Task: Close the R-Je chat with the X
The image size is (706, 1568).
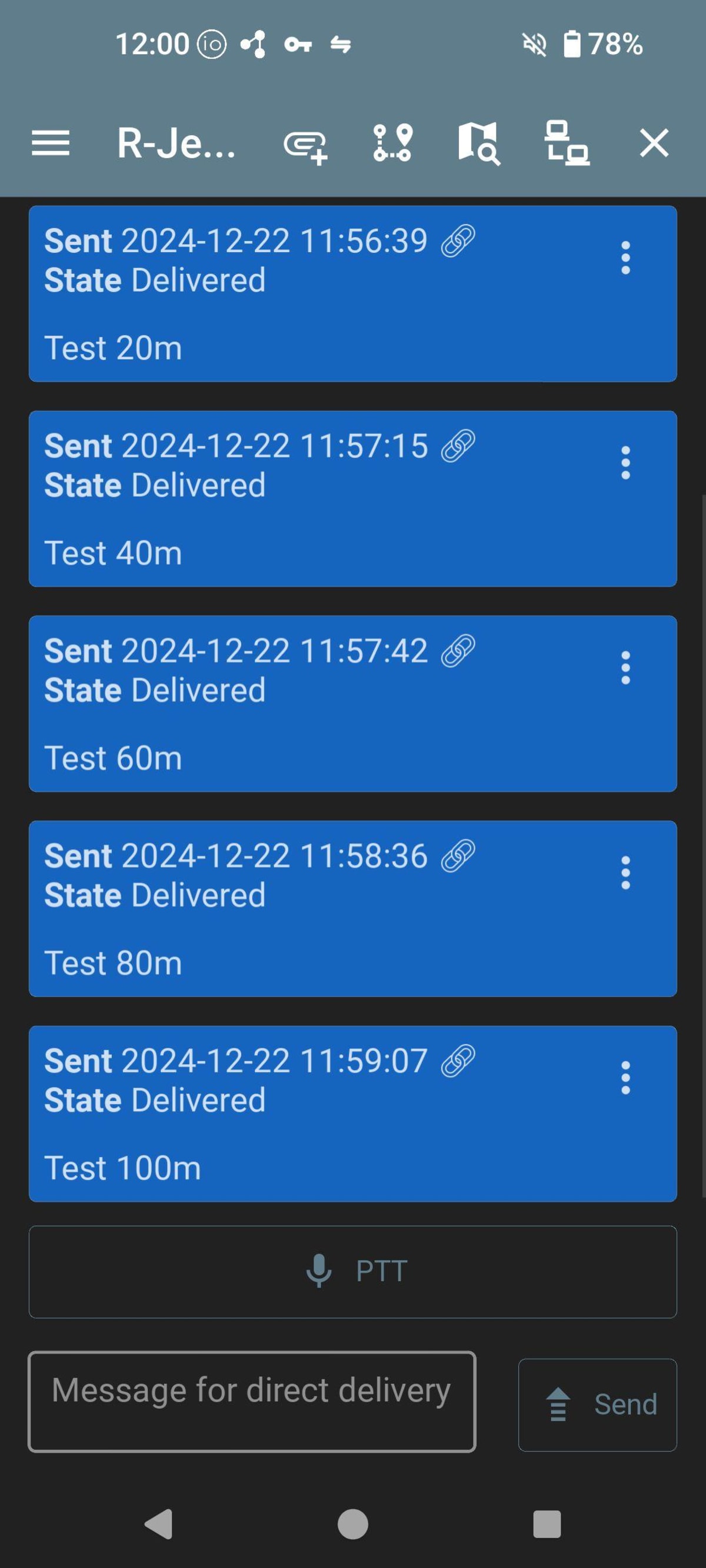Action: [x=654, y=143]
